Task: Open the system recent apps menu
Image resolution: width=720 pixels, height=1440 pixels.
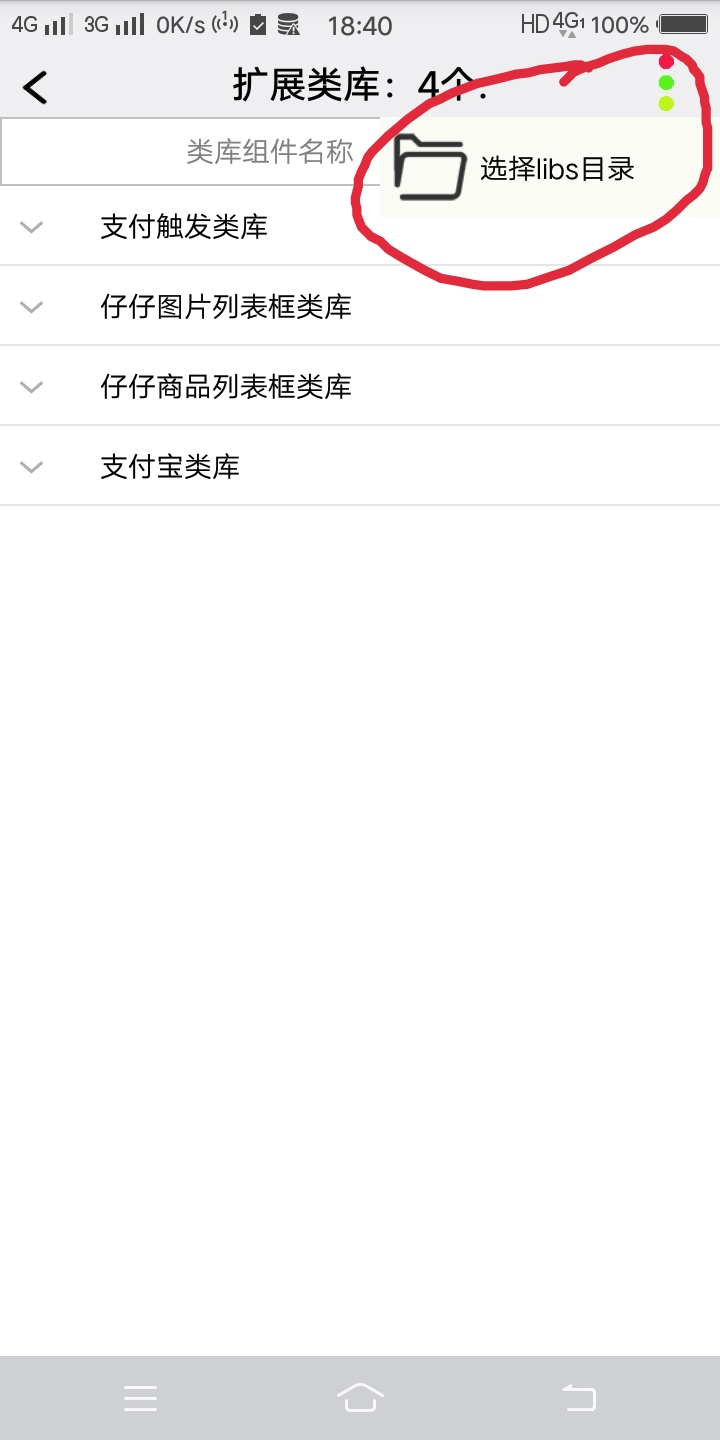Action: point(141,1398)
